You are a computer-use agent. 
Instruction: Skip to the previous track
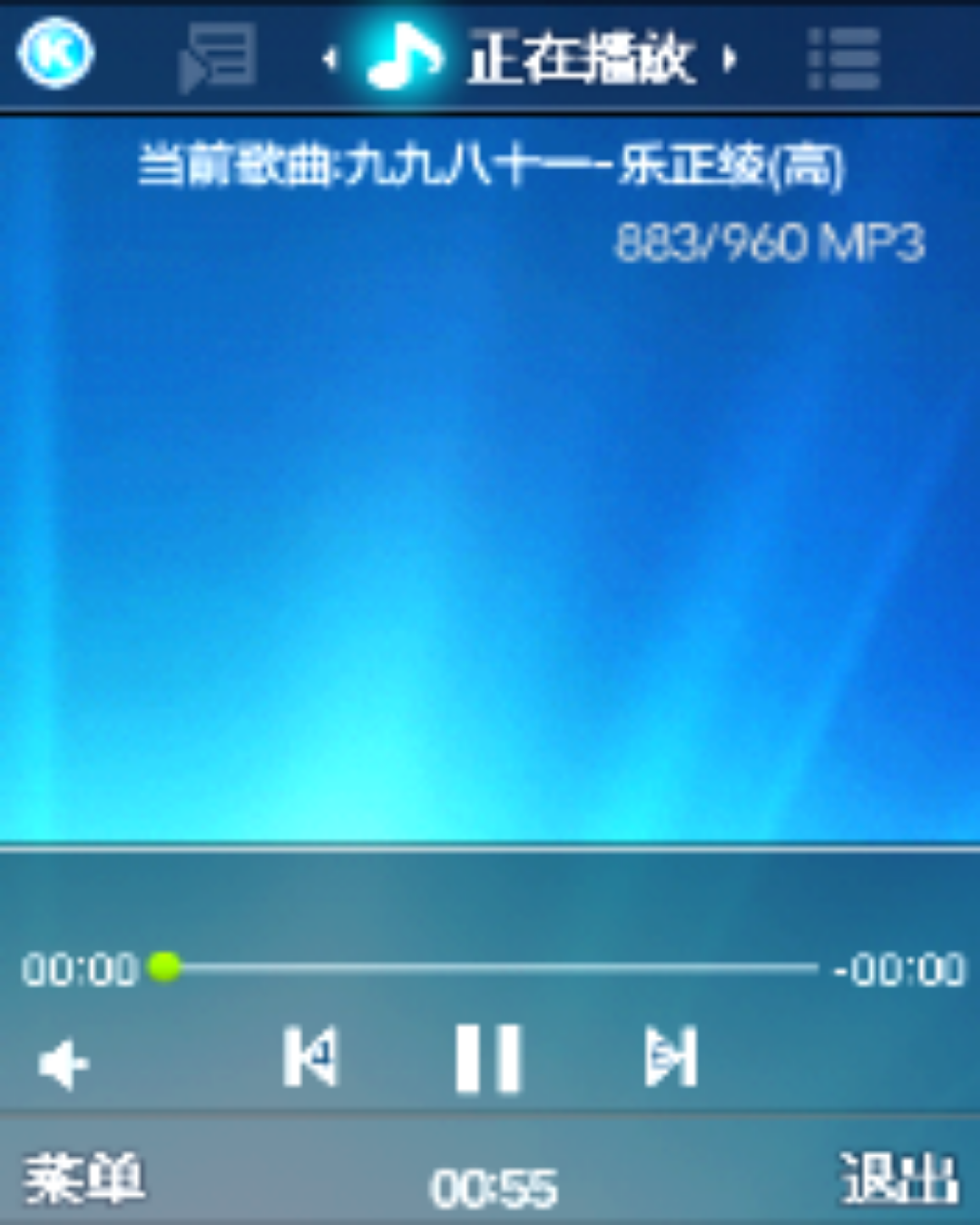(310, 1056)
